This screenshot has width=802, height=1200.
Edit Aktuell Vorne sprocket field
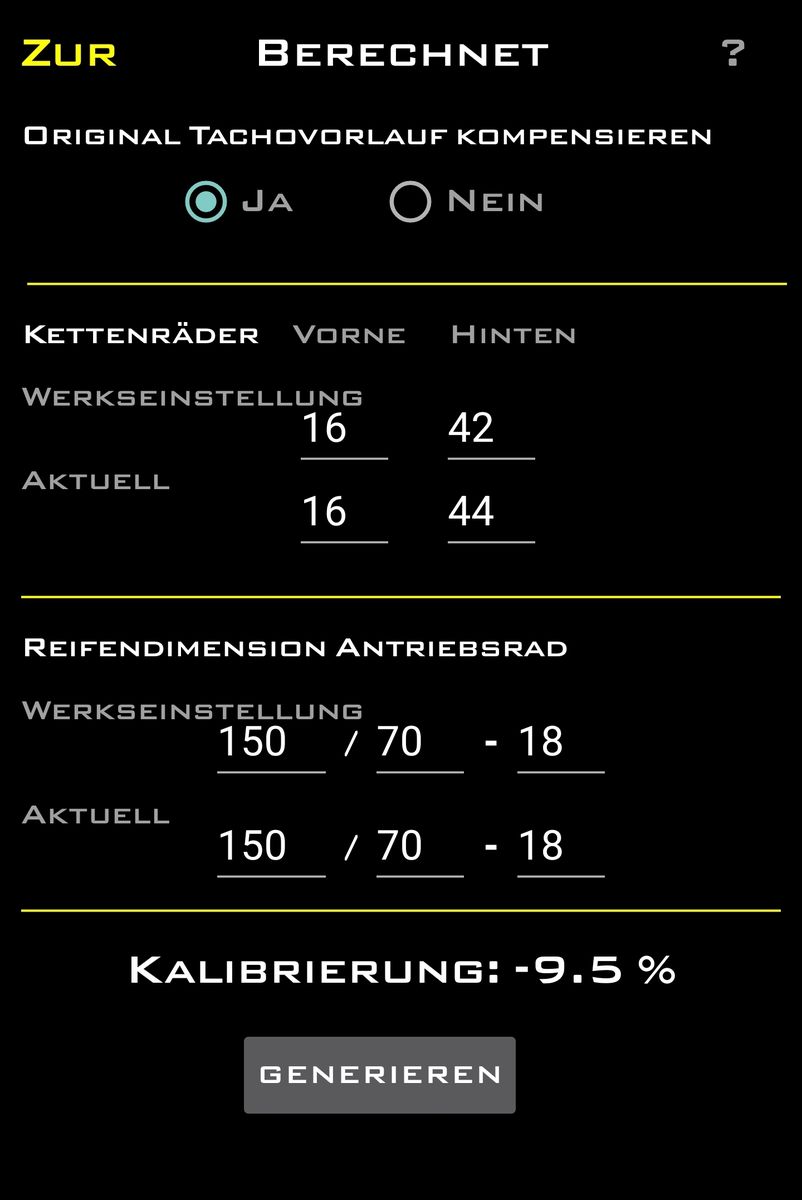coord(343,513)
